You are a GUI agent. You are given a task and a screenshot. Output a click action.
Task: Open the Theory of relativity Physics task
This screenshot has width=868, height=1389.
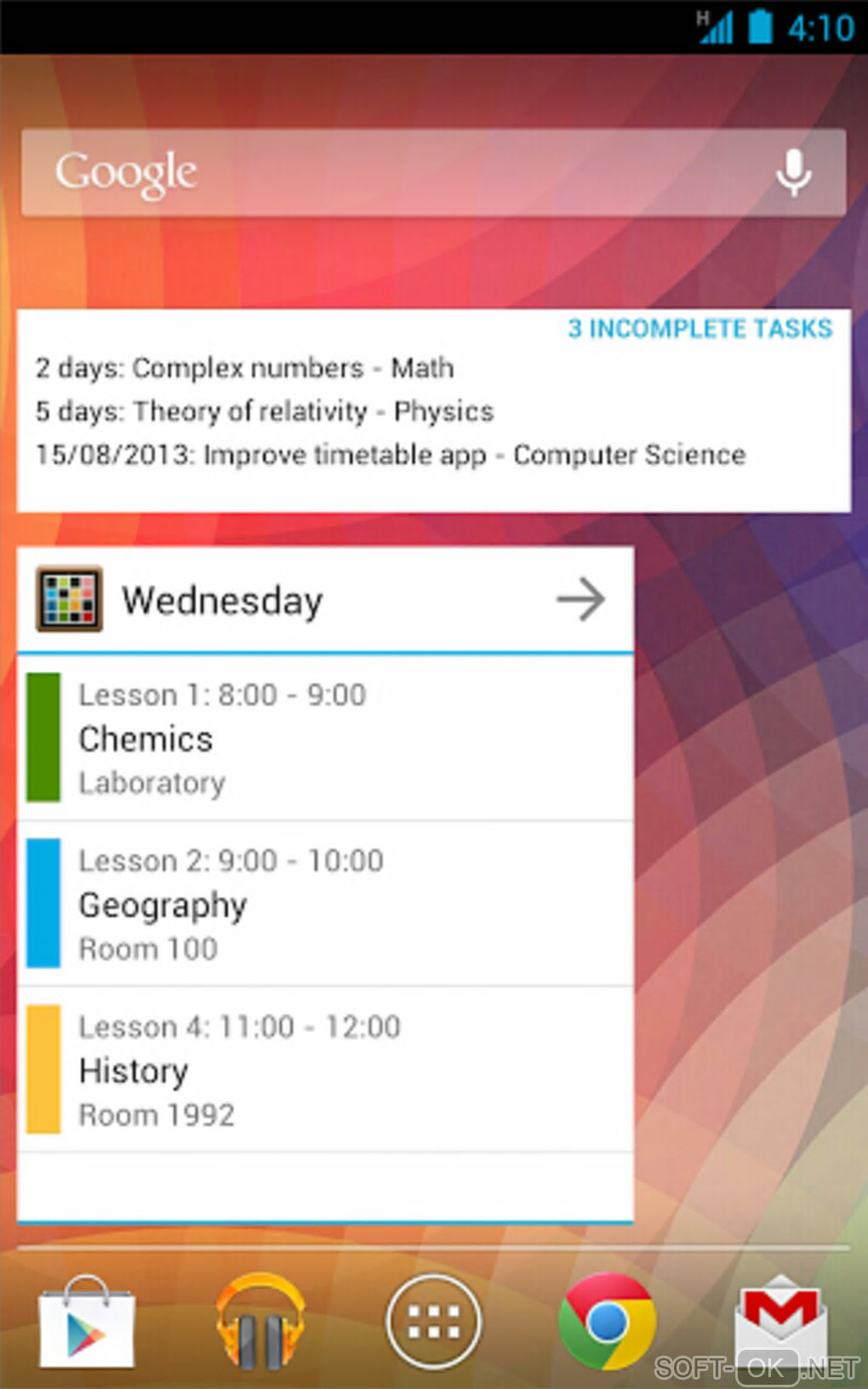(x=264, y=411)
